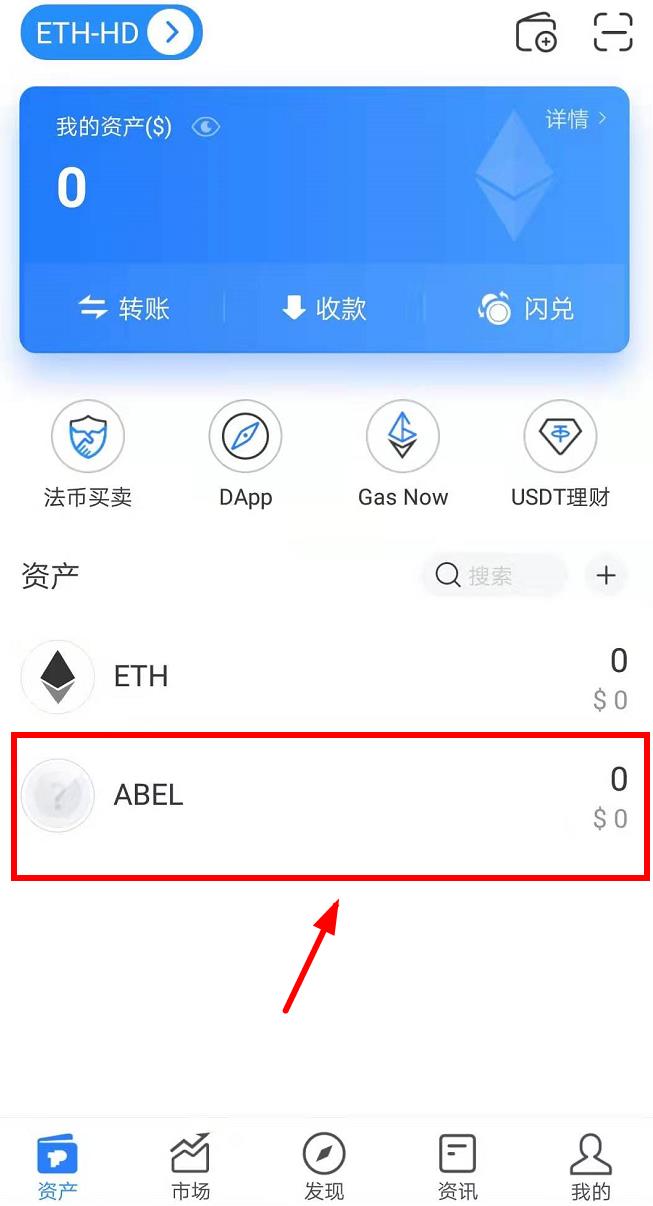Open the DApp shortcut
Screen dimensions: 653x1206
(x=245, y=455)
